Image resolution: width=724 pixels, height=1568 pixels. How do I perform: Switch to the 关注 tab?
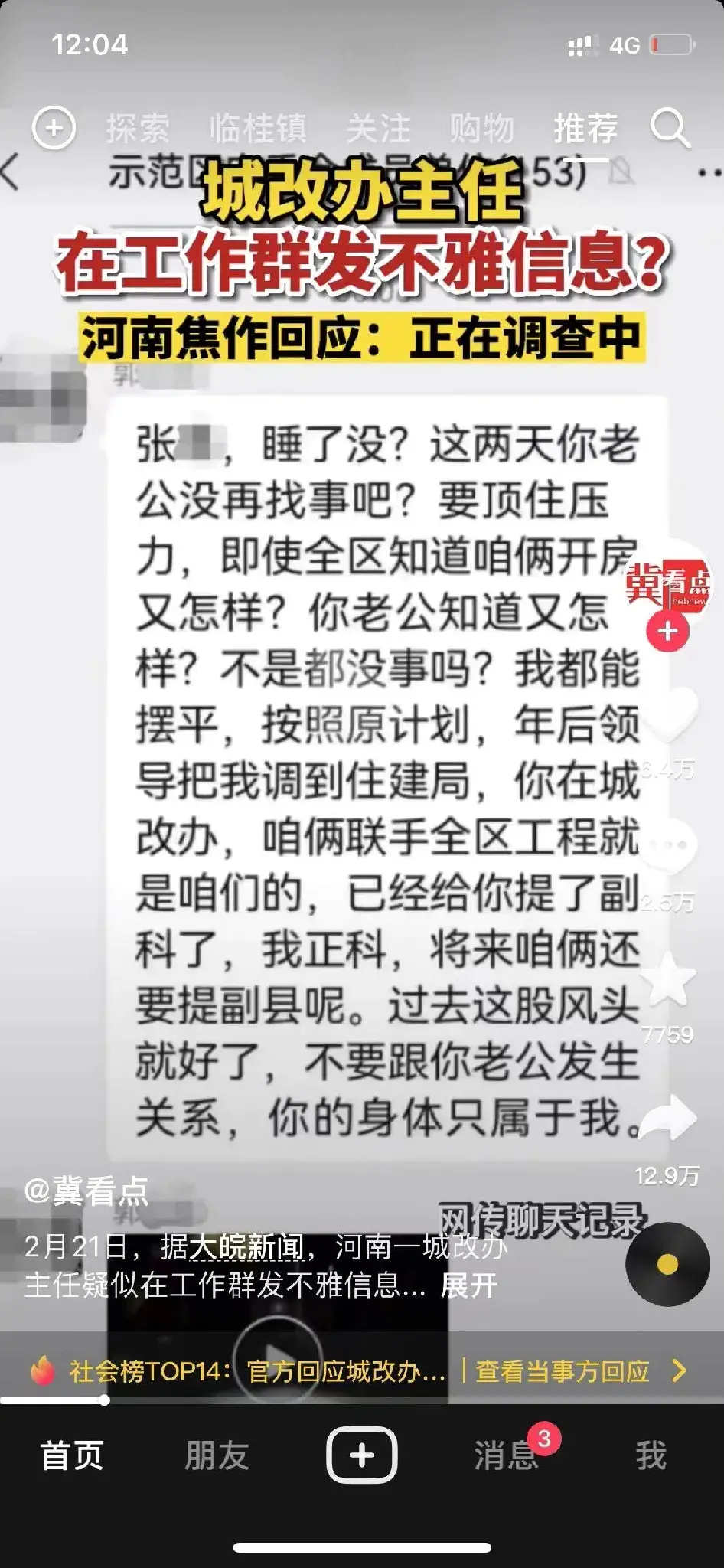pos(378,128)
